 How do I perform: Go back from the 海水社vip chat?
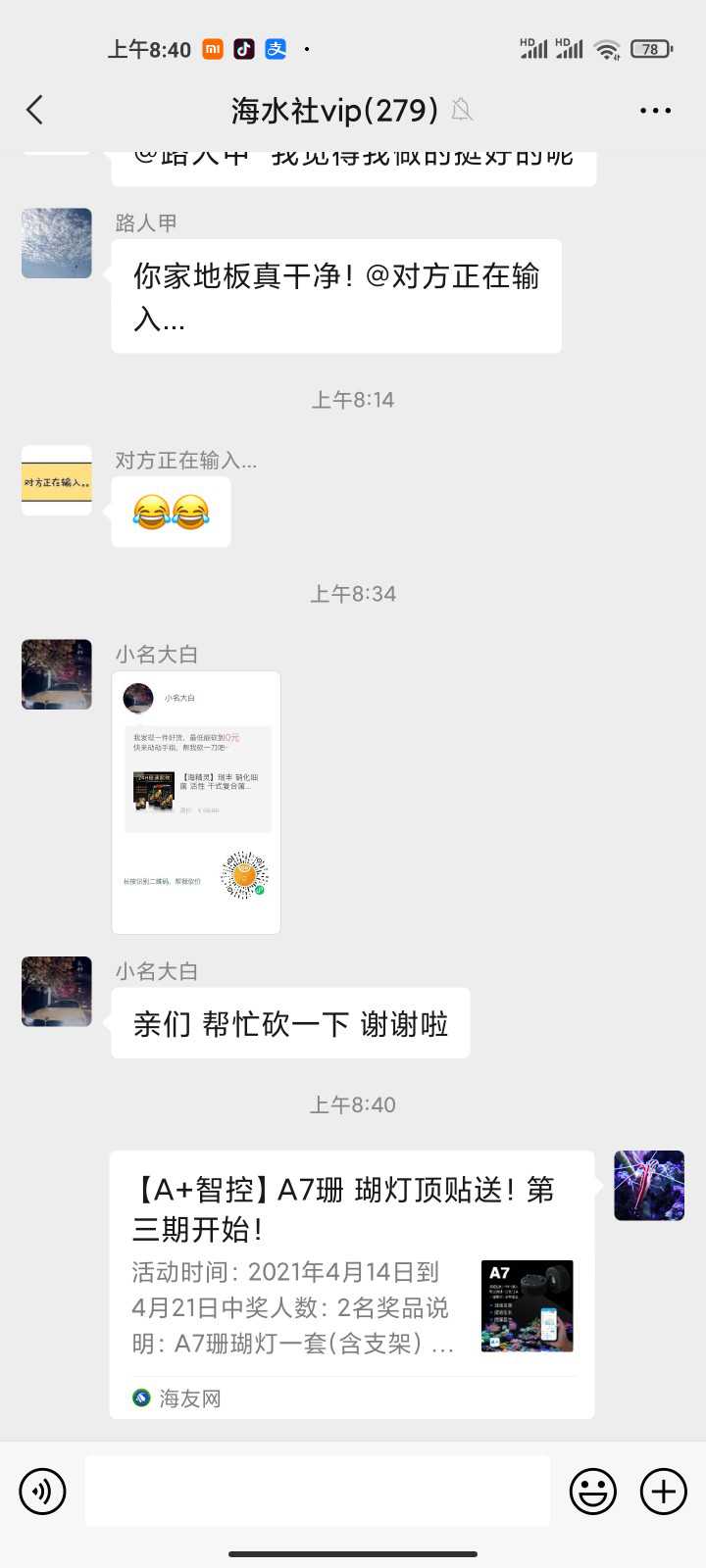tap(35, 110)
